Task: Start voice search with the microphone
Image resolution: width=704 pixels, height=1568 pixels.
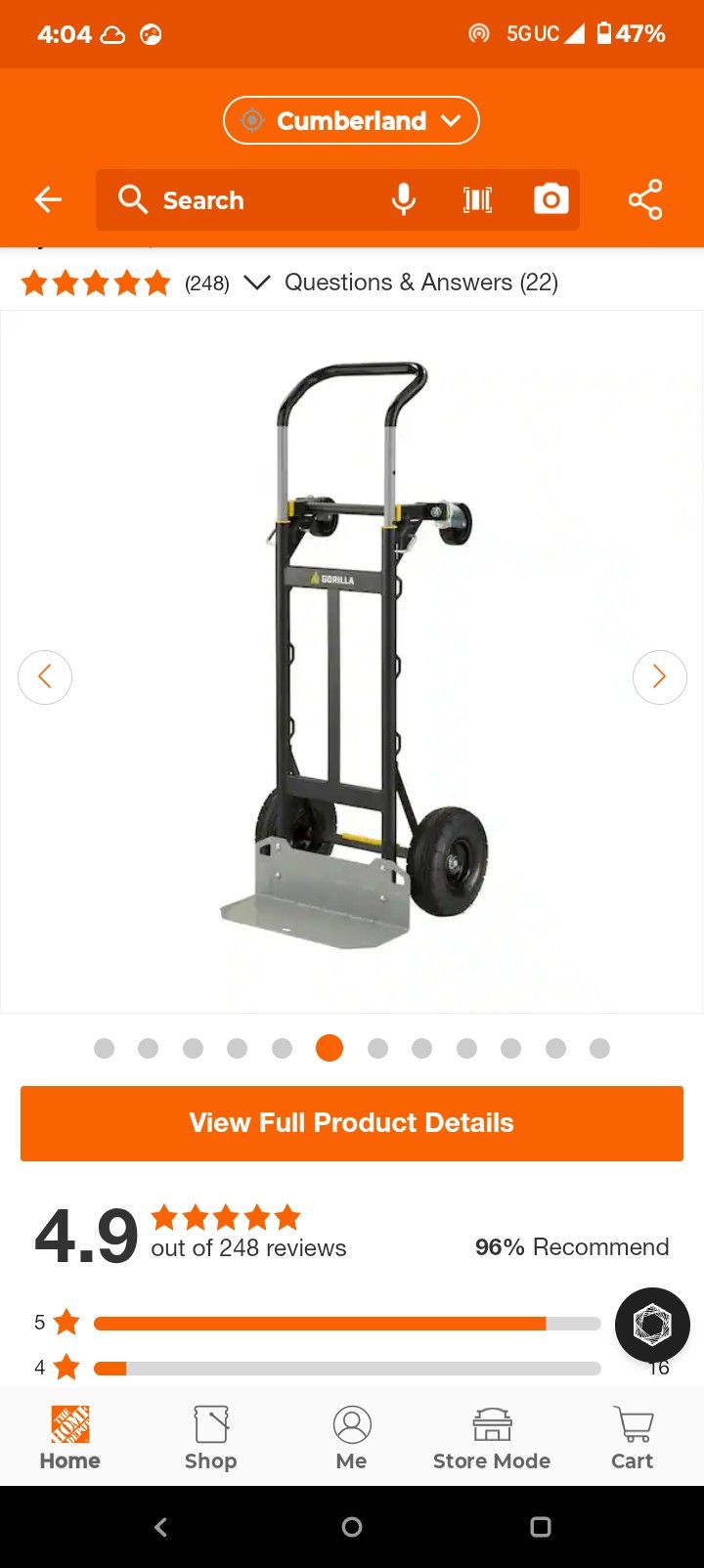Action: (x=403, y=200)
